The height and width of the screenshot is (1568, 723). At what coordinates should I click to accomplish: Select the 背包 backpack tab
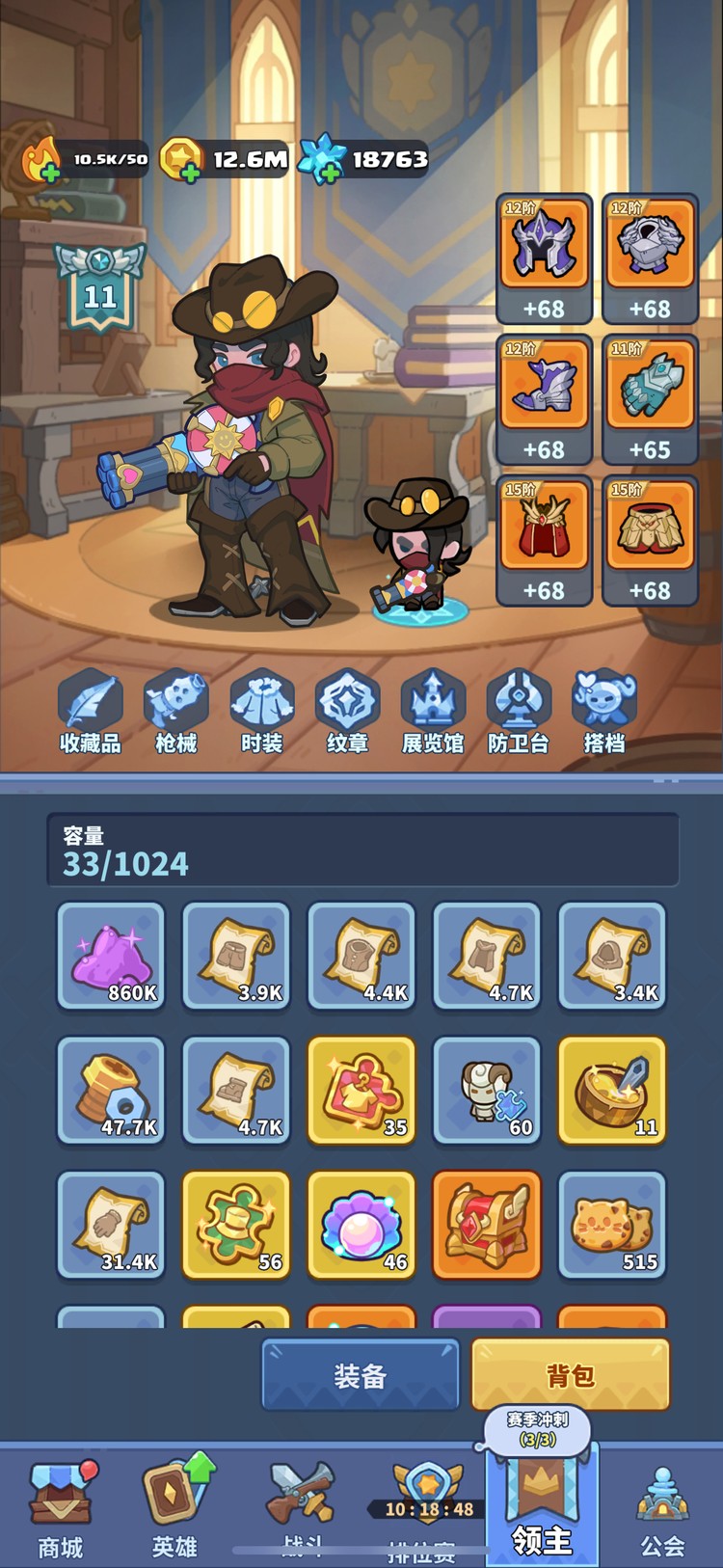point(571,1374)
